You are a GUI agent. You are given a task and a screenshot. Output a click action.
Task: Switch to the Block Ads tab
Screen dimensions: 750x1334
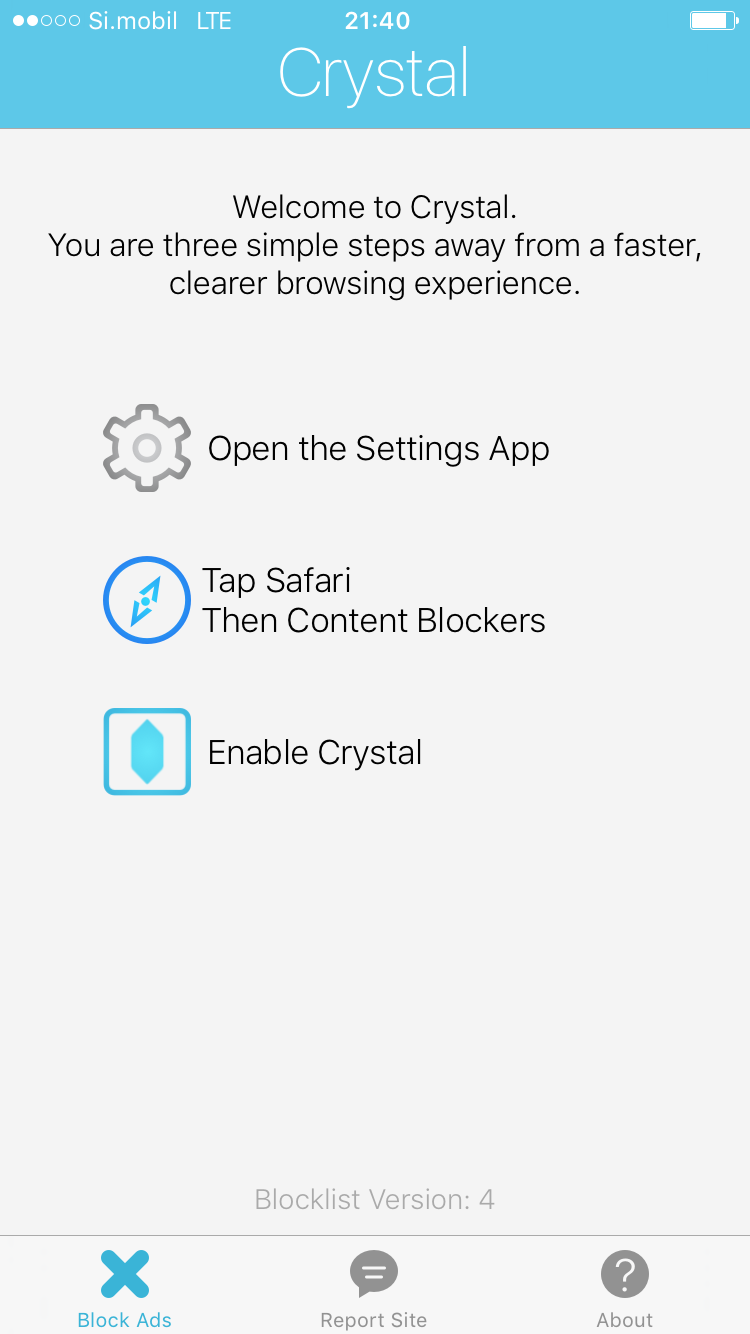pyautogui.click(x=125, y=1288)
